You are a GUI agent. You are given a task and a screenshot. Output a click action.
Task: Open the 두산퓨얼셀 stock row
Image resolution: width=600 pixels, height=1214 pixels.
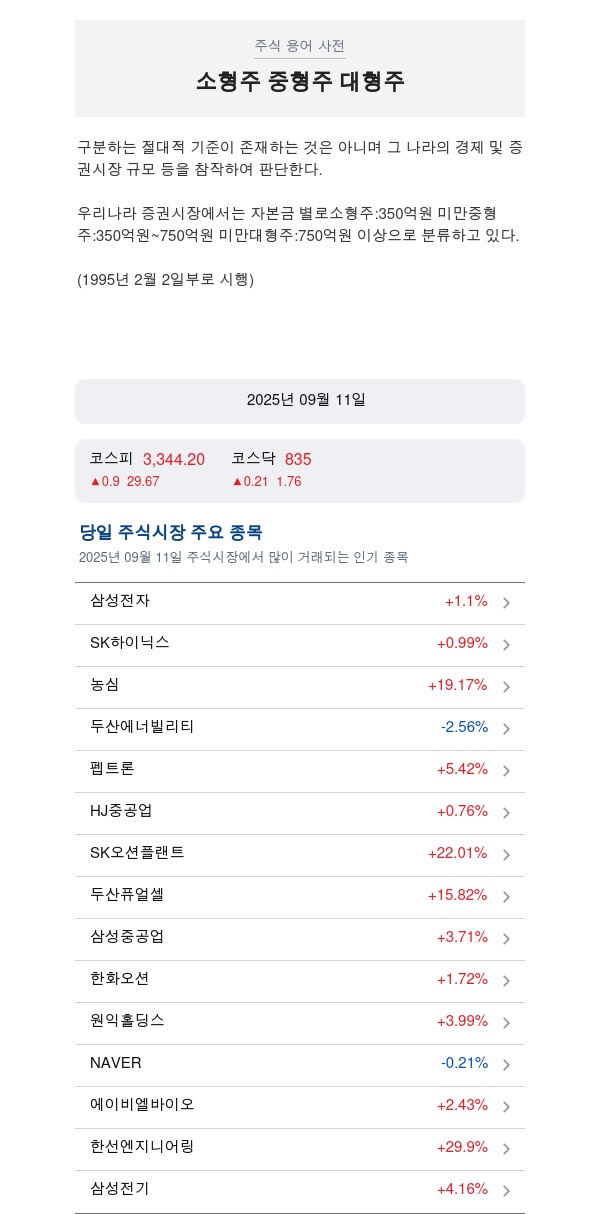(300, 897)
